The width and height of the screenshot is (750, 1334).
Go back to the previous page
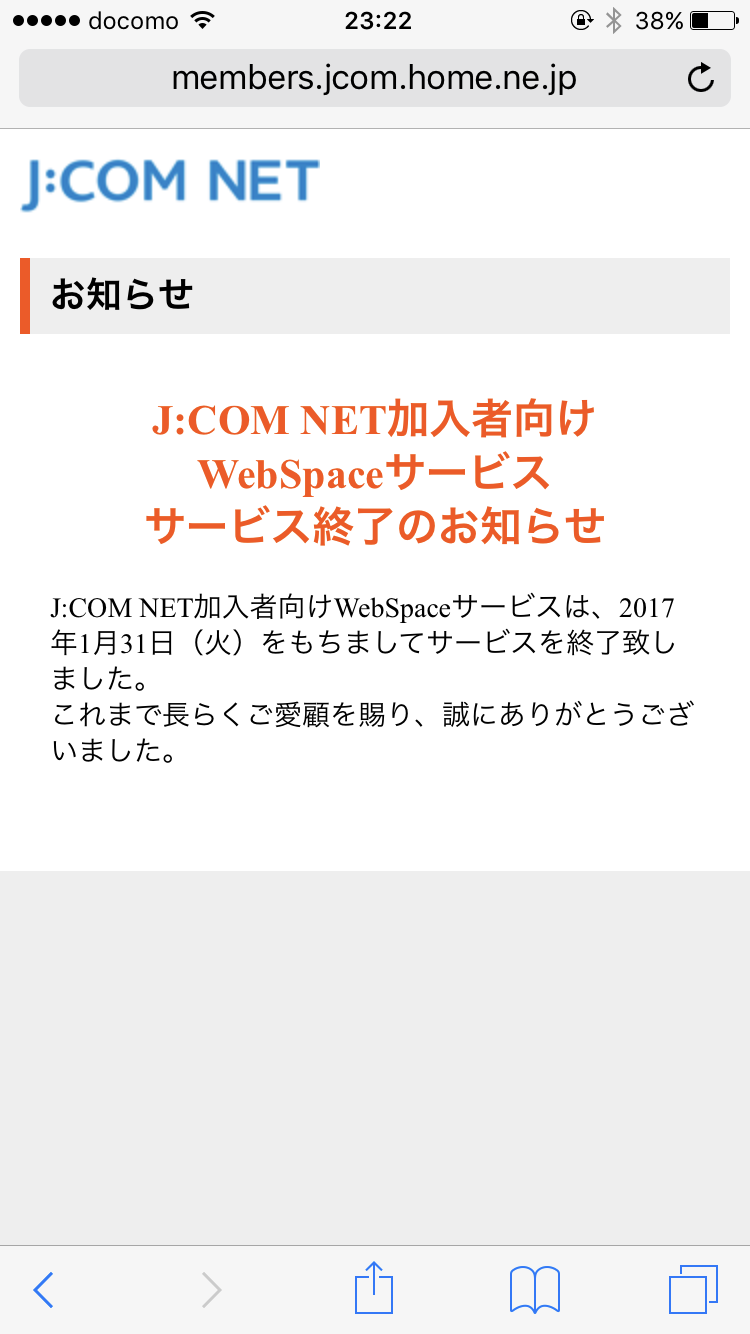click(43, 1290)
